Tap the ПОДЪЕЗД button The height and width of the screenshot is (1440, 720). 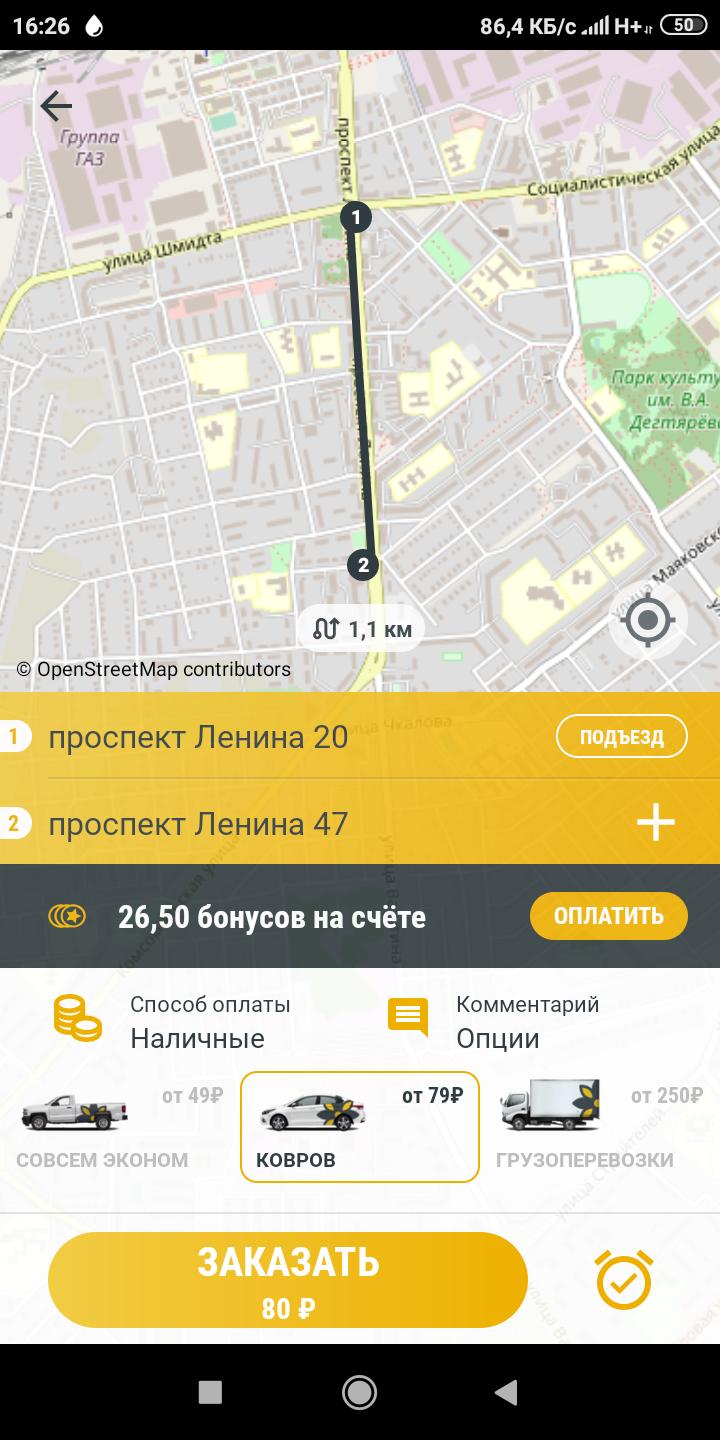[622, 738]
